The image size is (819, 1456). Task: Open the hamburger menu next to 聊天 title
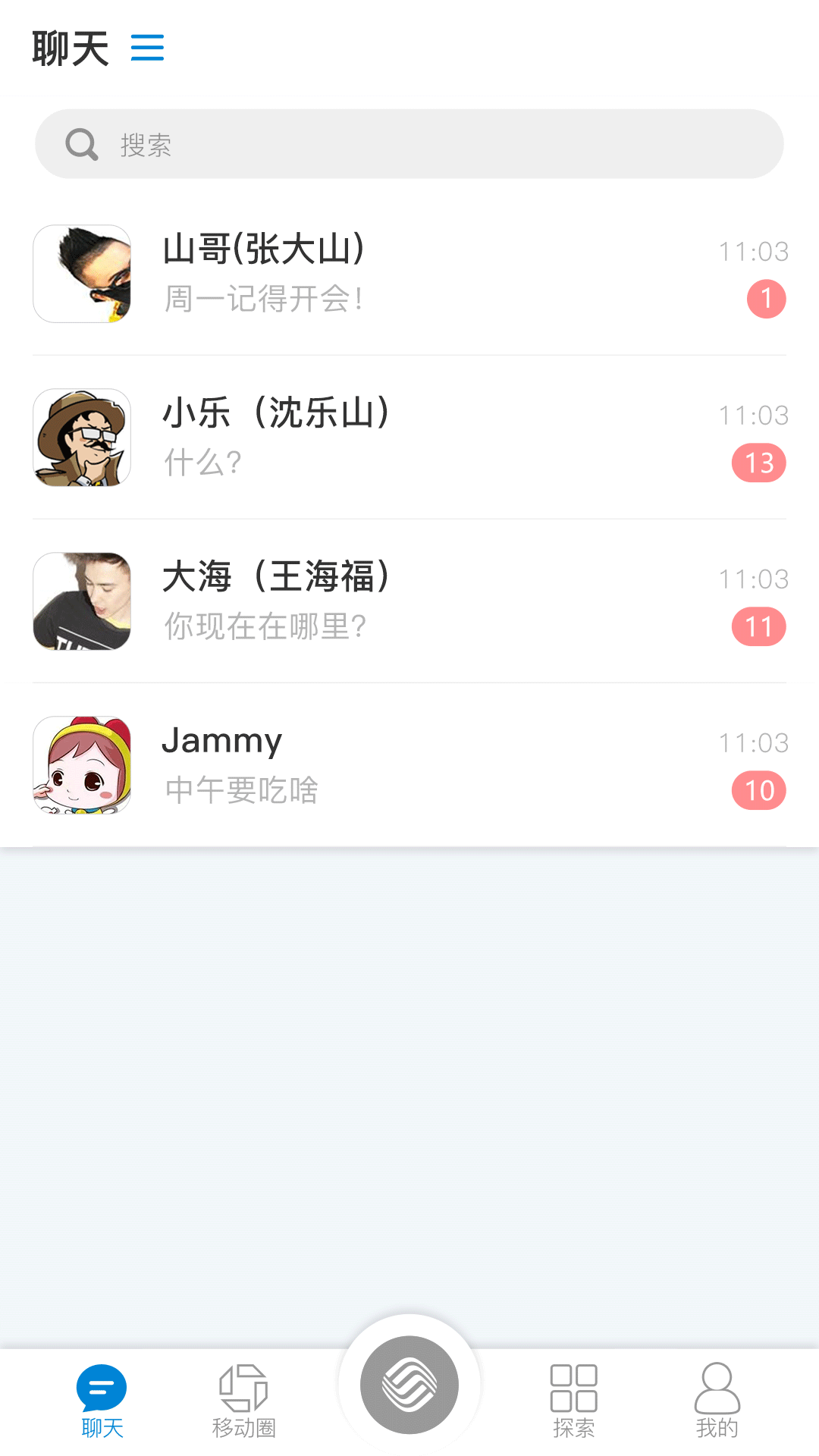pyautogui.click(x=149, y=48)
